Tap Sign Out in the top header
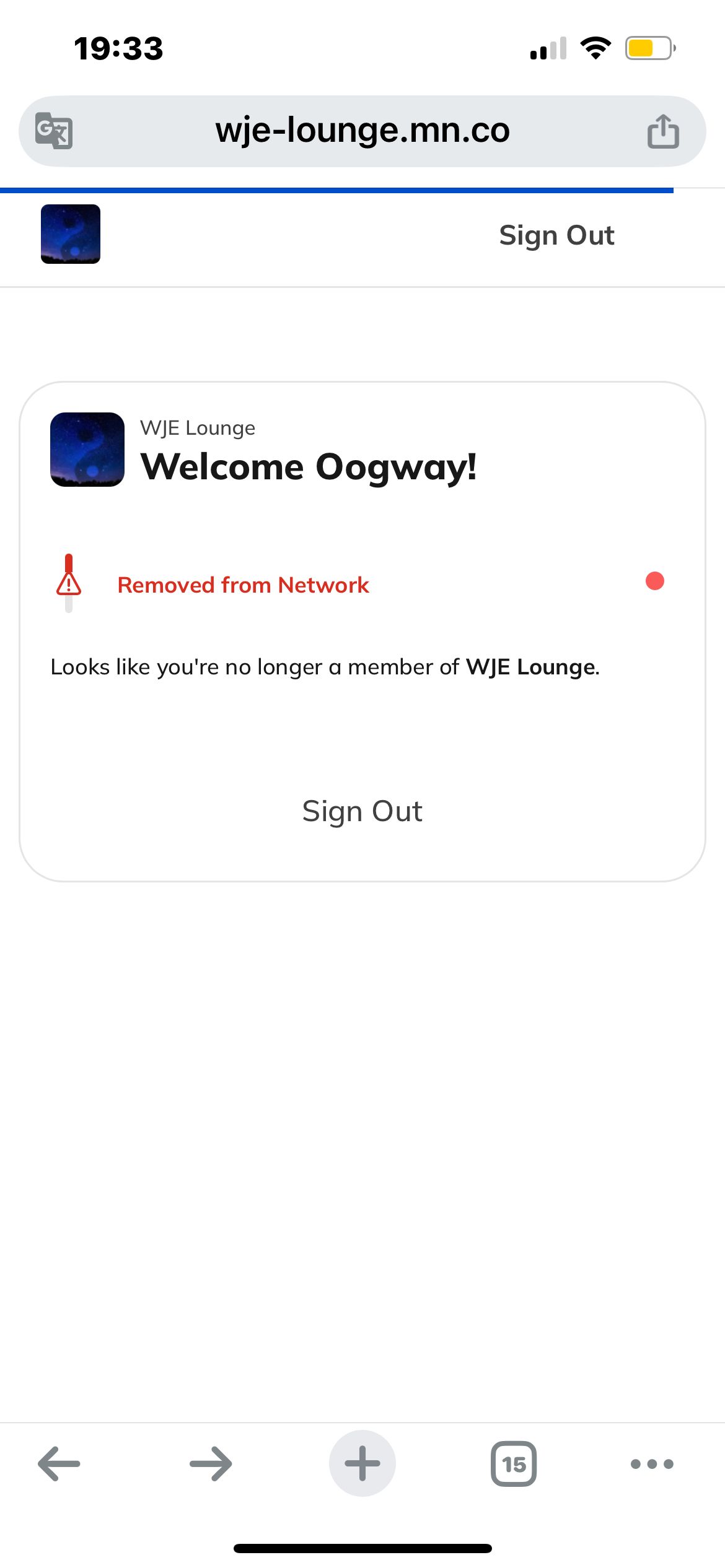 (556, 235)
